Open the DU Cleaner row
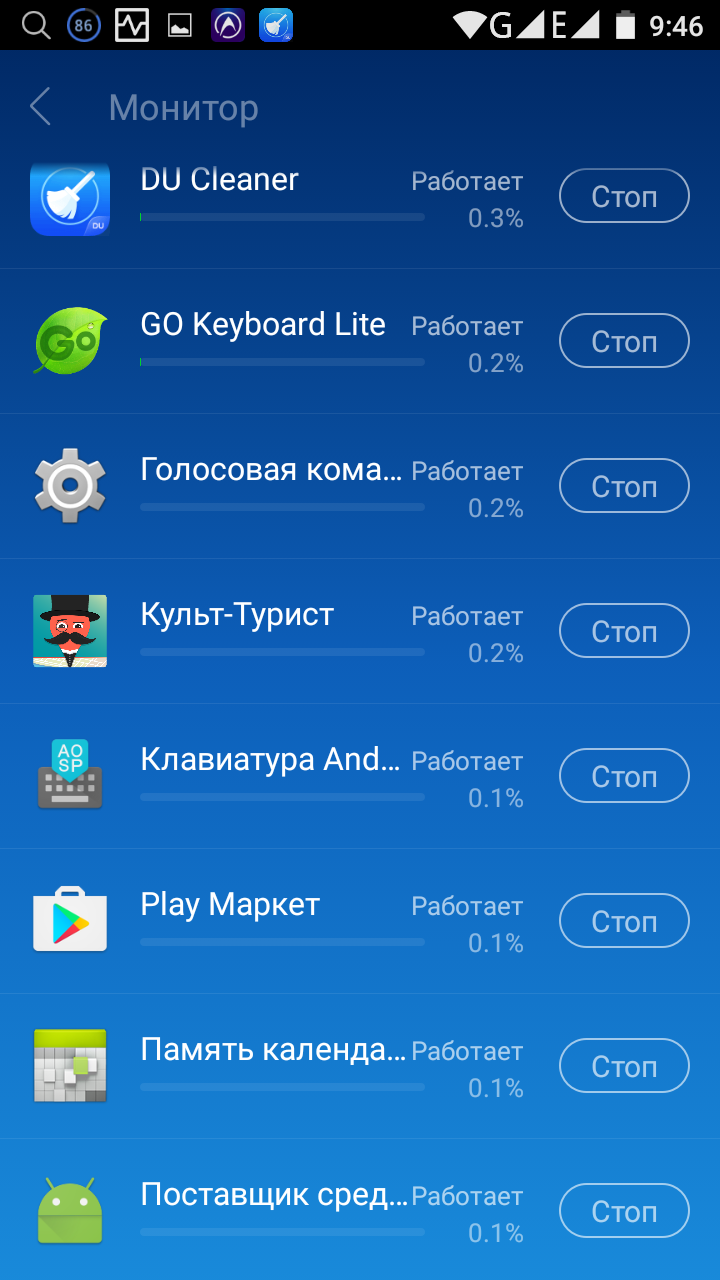The height and width of the screenshot is (1280, 720). click(x=270, y=196)
